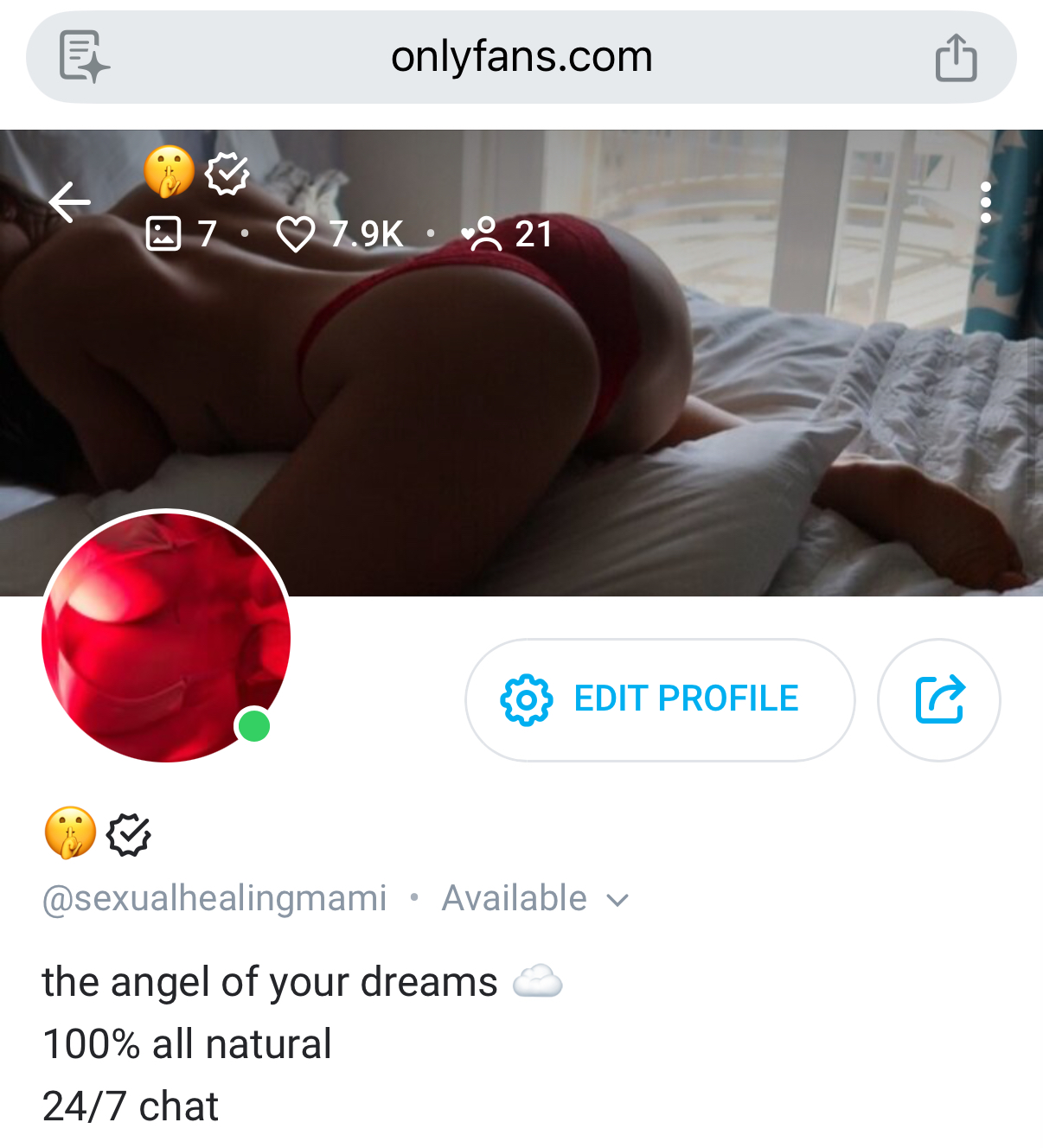Screen dimensions: 1043x1148
Task: Tap the Edit Profile button
Action: click(660, 699)
